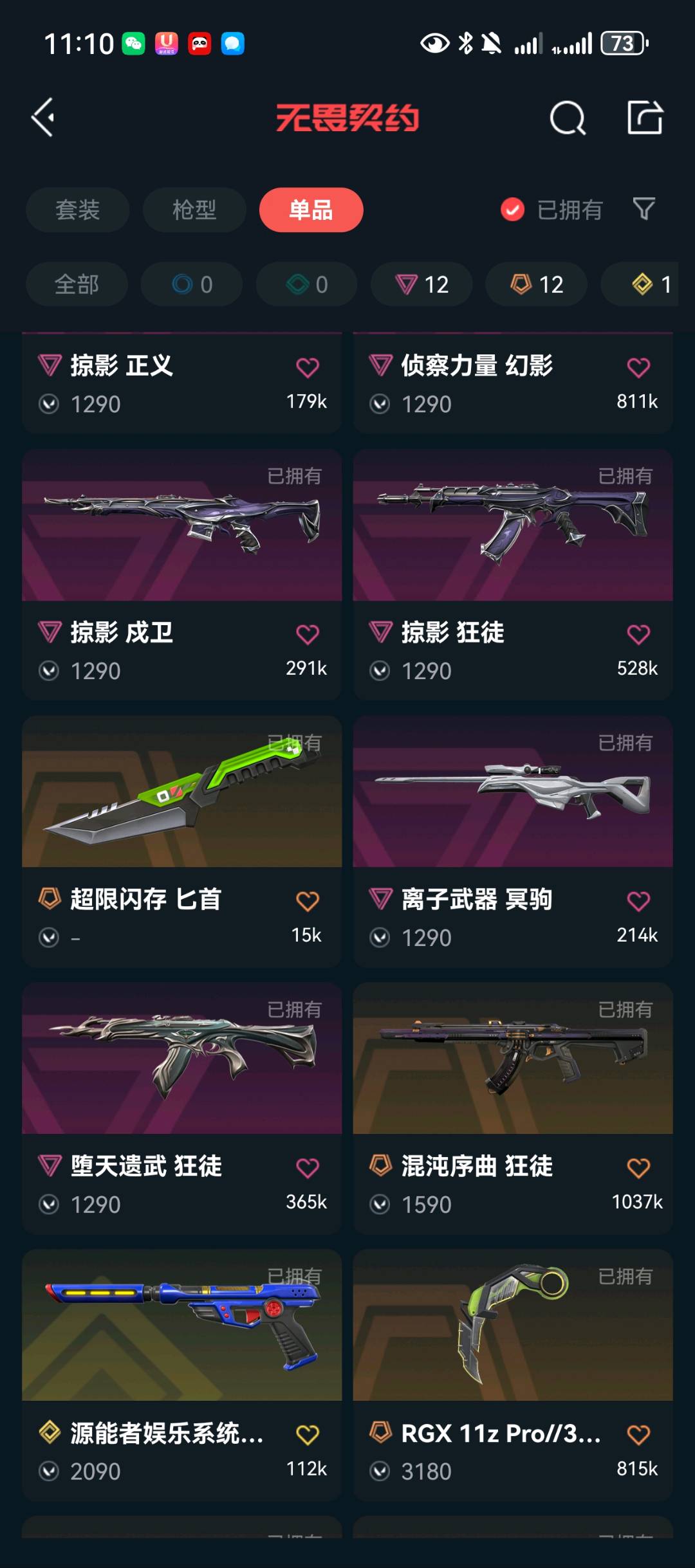The height and width of the screenshot is (1568, 695).
Task: Switch to the 枪型 tab
Action: pos(194,210)
